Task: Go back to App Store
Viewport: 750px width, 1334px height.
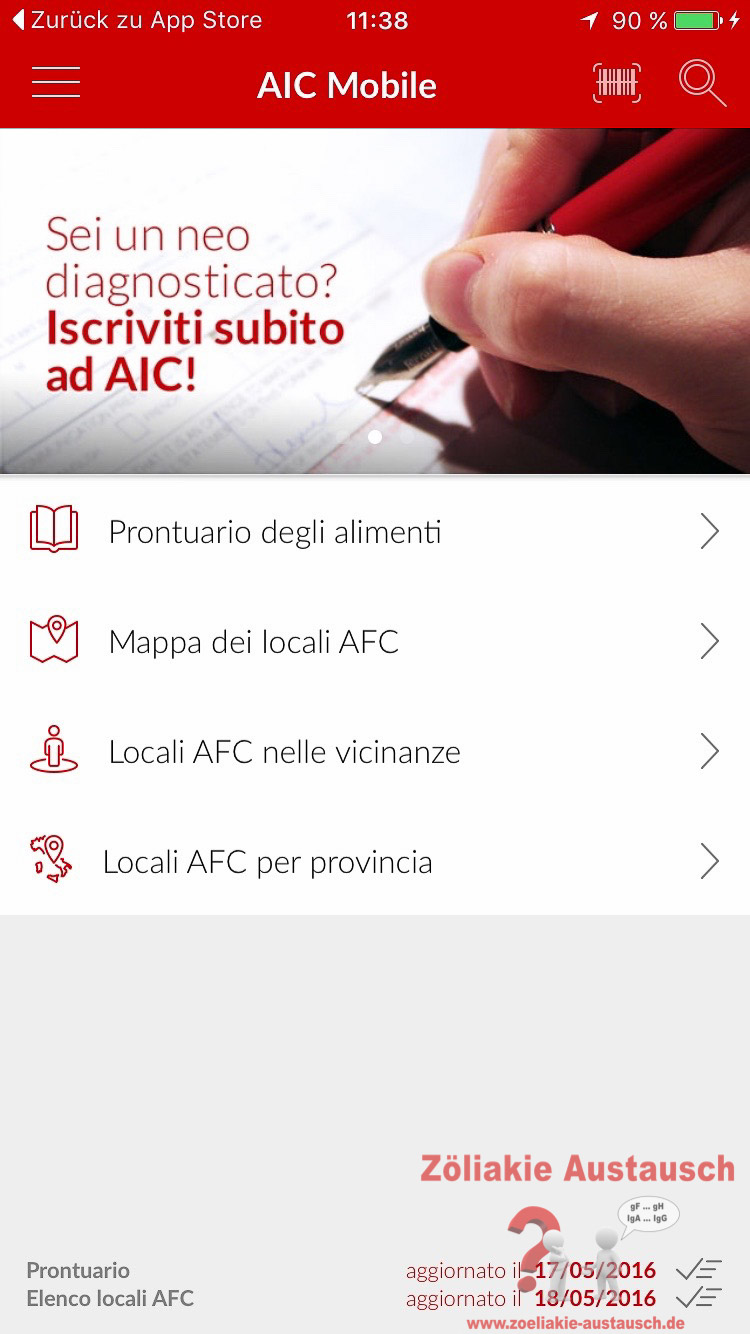Action: point(137,20)
